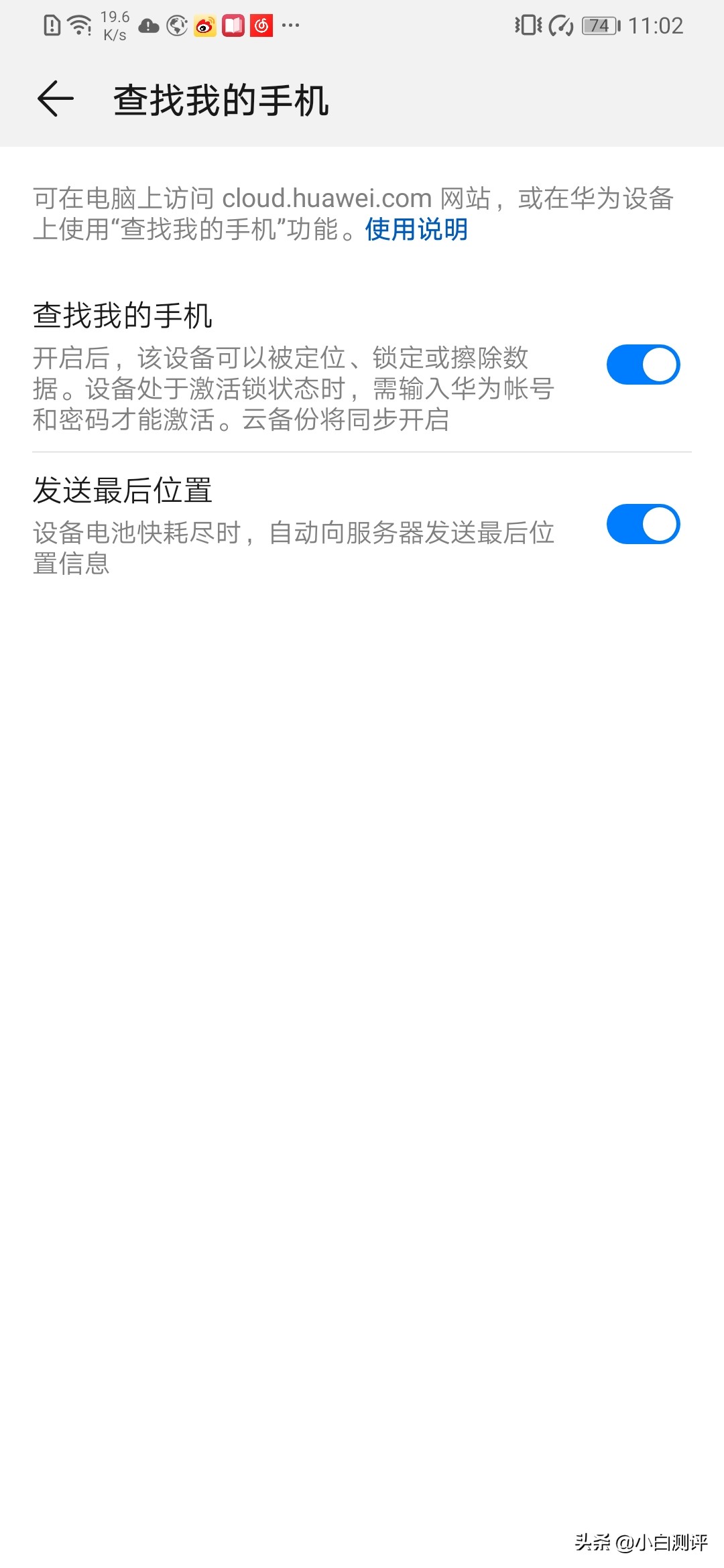Viewport: 724px width, 1568px height.
Task: Tap the cloud.huawei.com website text
Action: pos(326,198)
